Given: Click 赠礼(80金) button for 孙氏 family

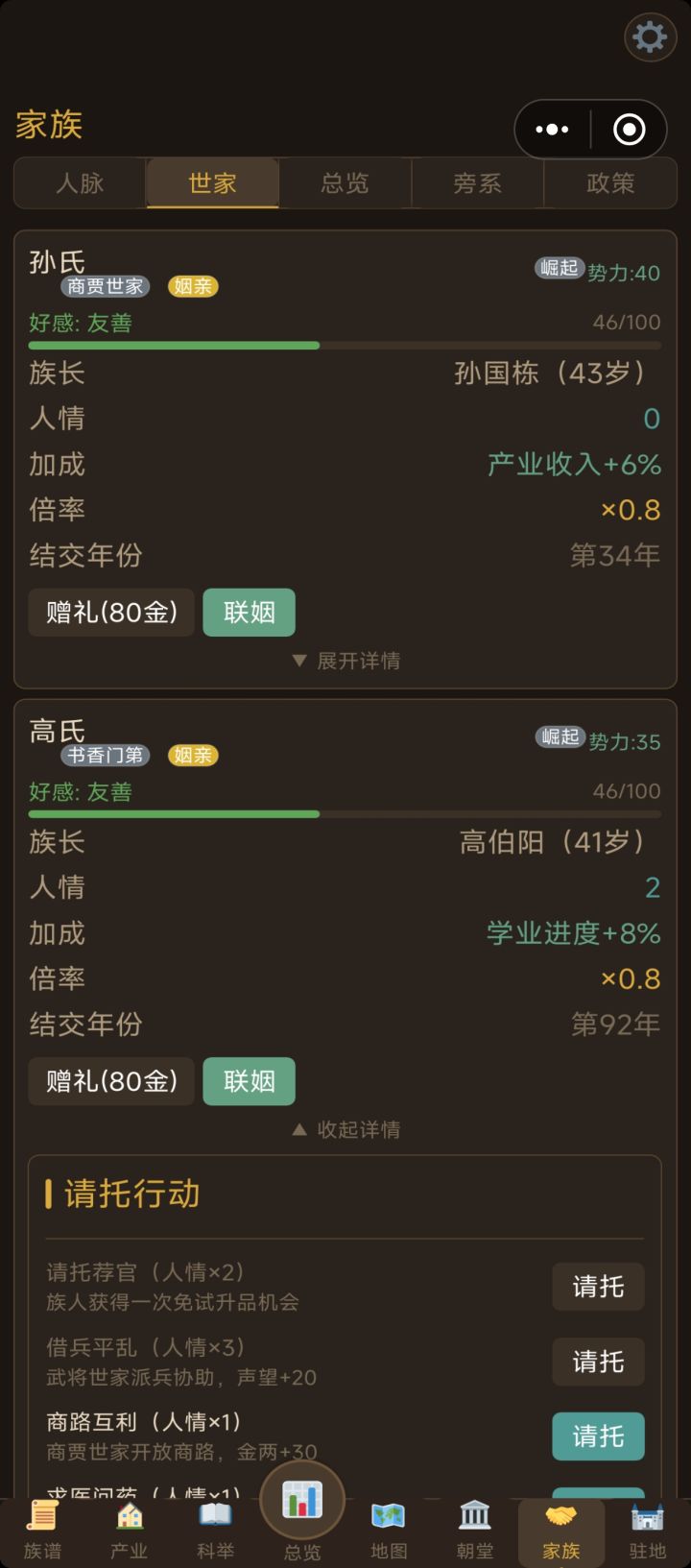Looking at the screenshot, I should (x=110, y=612).
